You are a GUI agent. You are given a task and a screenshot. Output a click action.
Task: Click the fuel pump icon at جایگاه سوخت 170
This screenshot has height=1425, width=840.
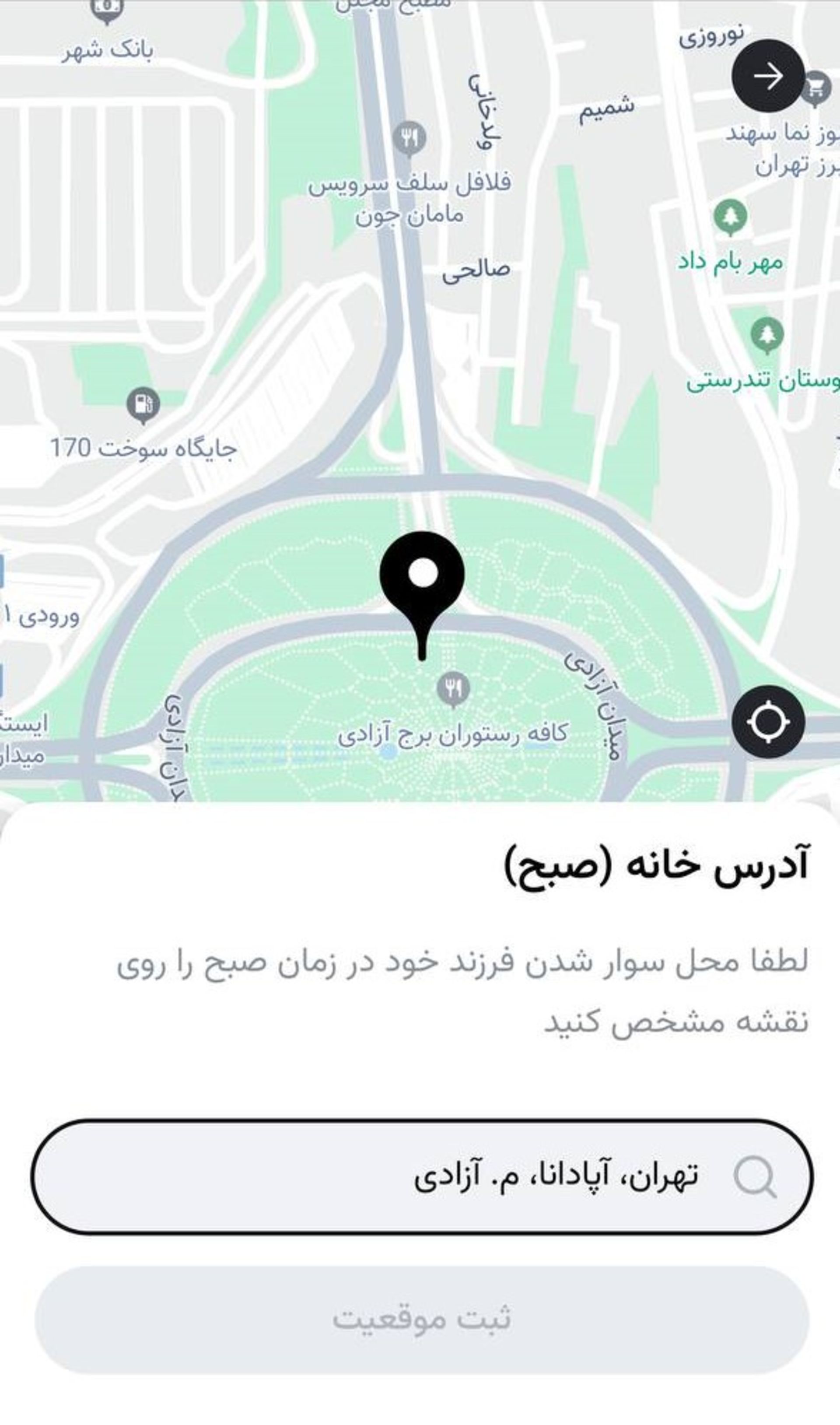pos(143,403)
